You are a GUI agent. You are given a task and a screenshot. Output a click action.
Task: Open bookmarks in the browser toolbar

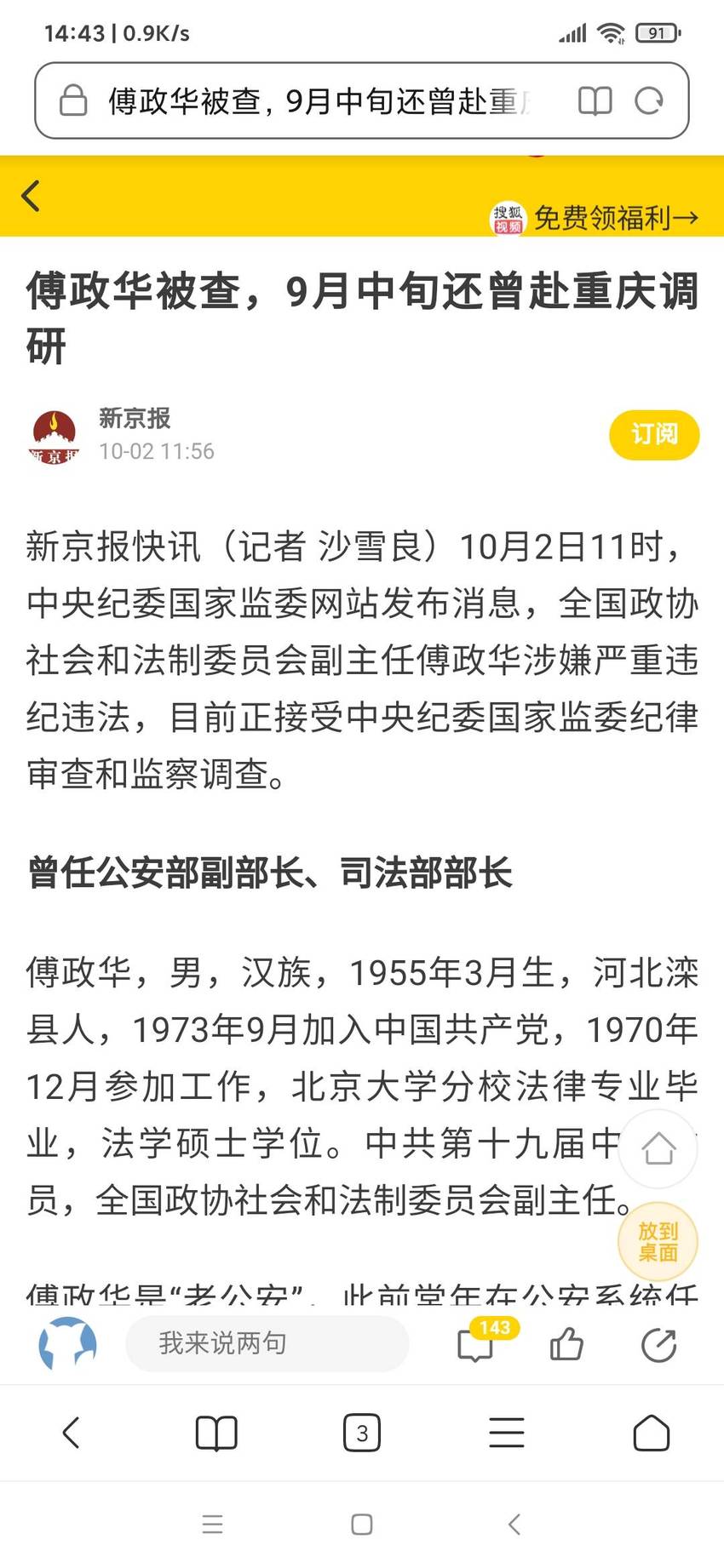216,1433
